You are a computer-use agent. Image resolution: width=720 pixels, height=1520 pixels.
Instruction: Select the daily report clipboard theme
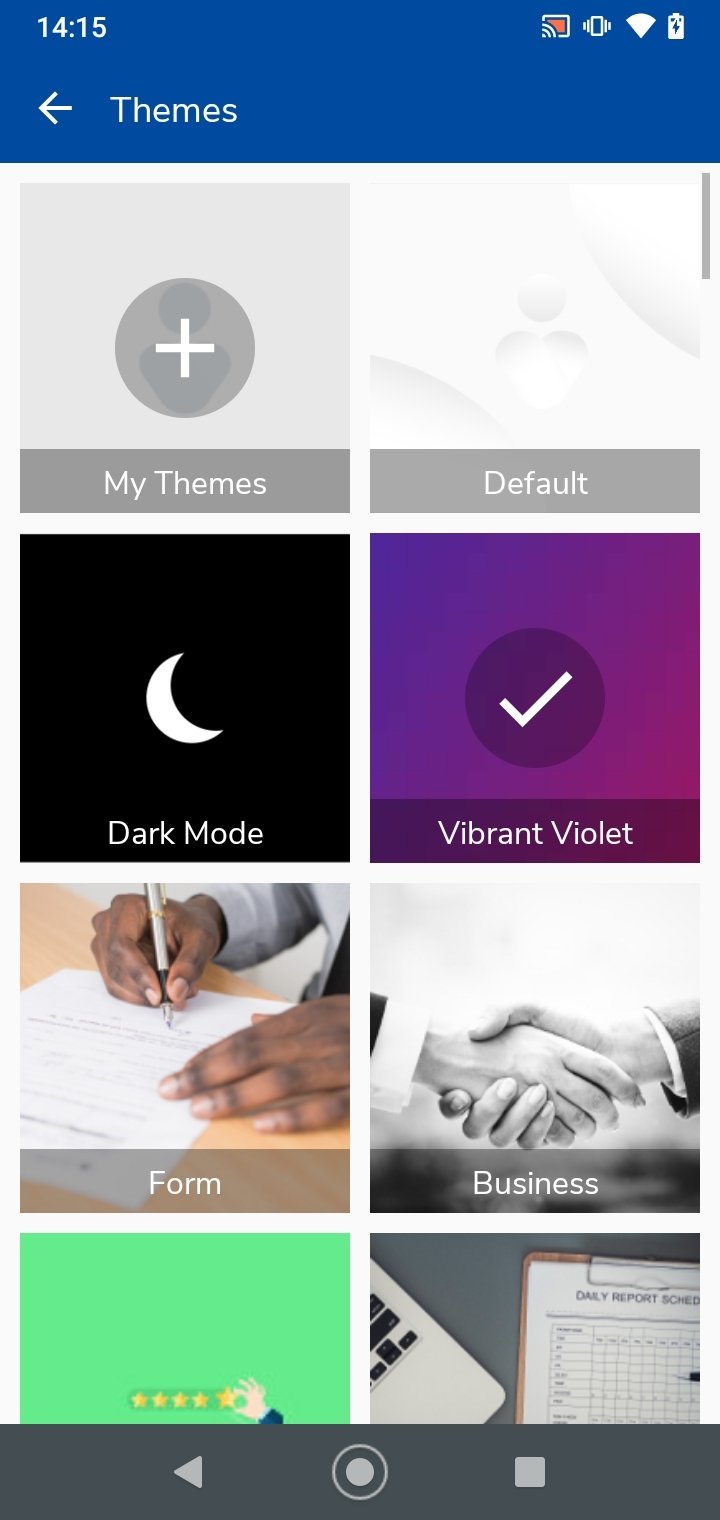point(535,1328)
